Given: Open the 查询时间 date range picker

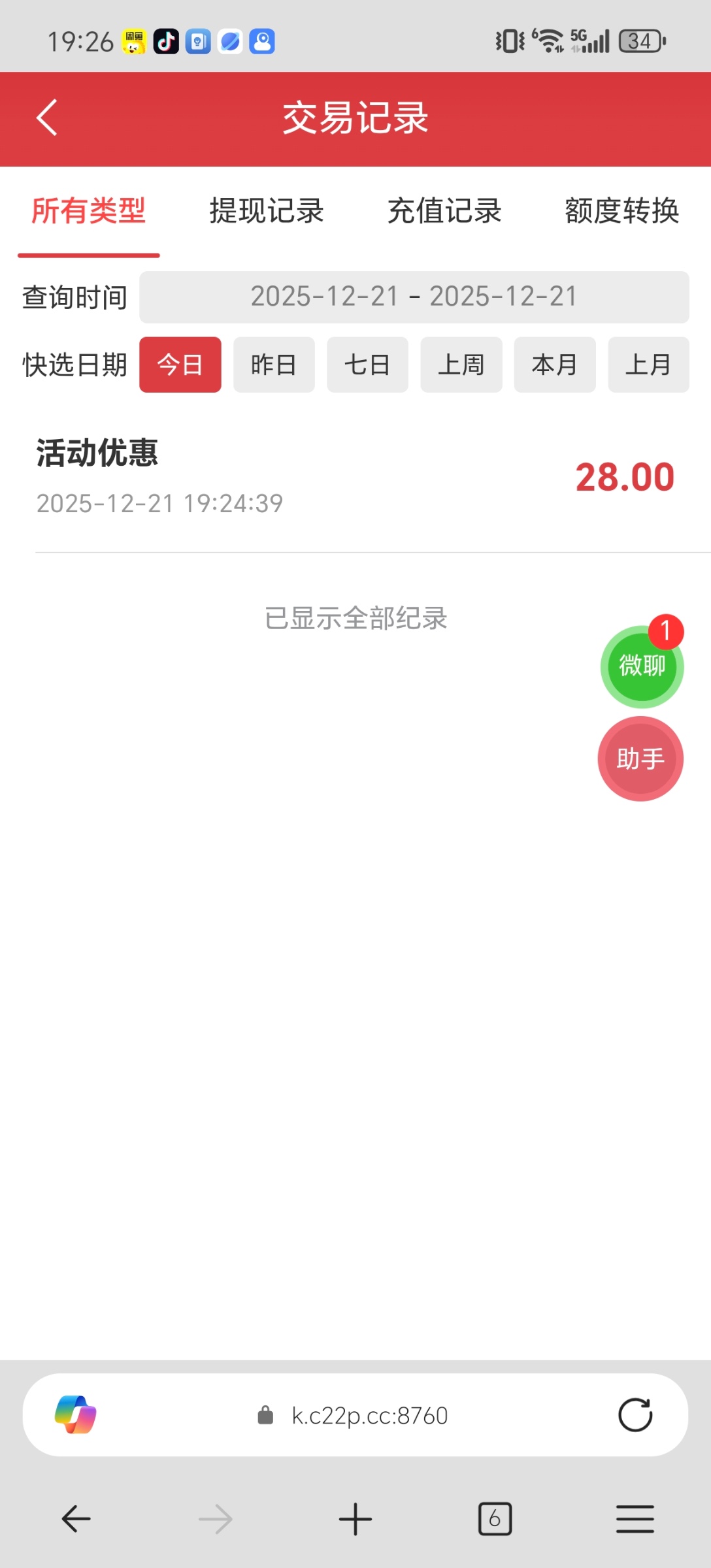Looking at the screenshot, I should 414,297.
